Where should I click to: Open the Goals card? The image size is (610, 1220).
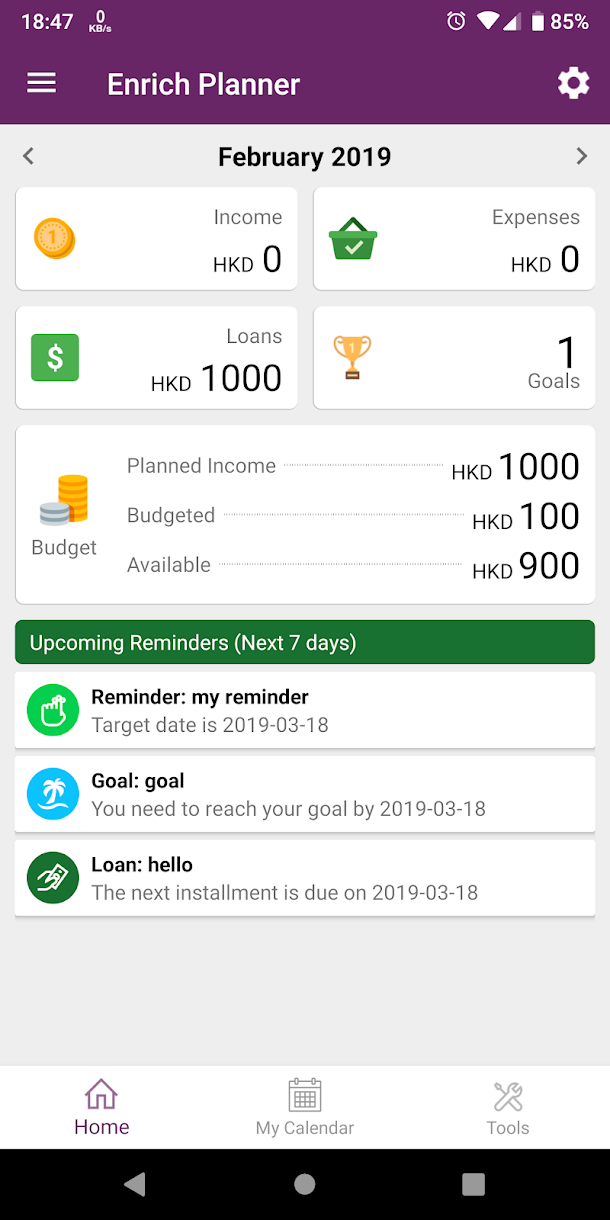tap(454, 358)
